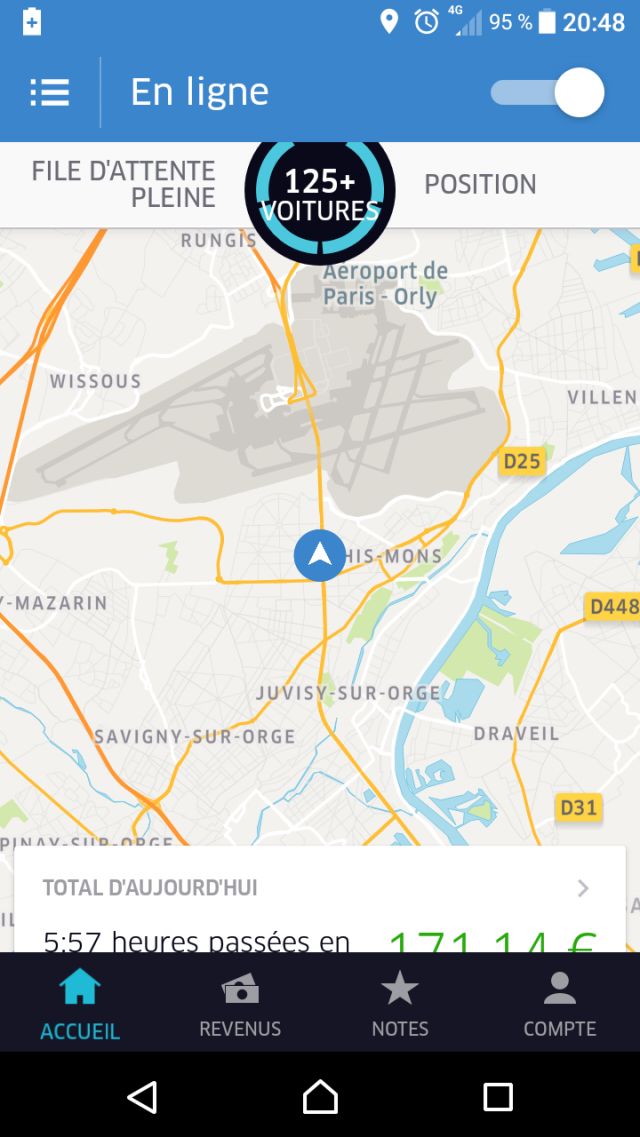
Task: Go back with the system back button
Action: pyautogui.click(x=142, y=1096)
